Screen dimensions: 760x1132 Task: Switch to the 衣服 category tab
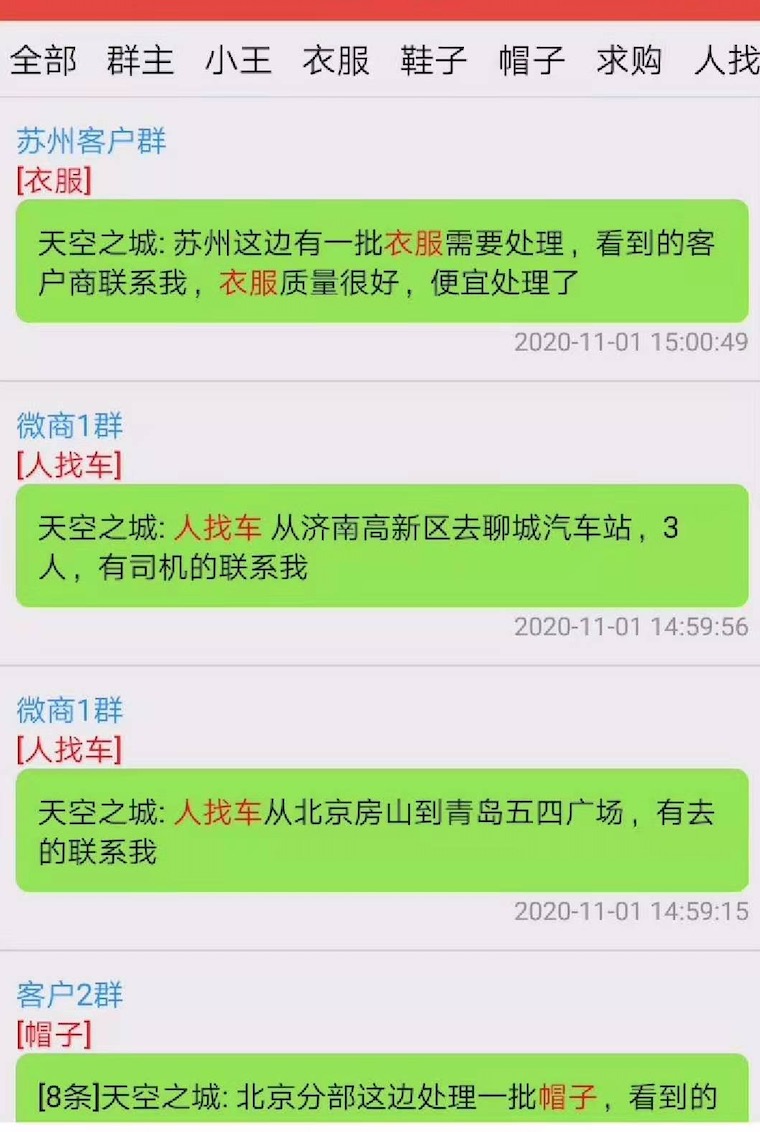[x=334, y=61]
